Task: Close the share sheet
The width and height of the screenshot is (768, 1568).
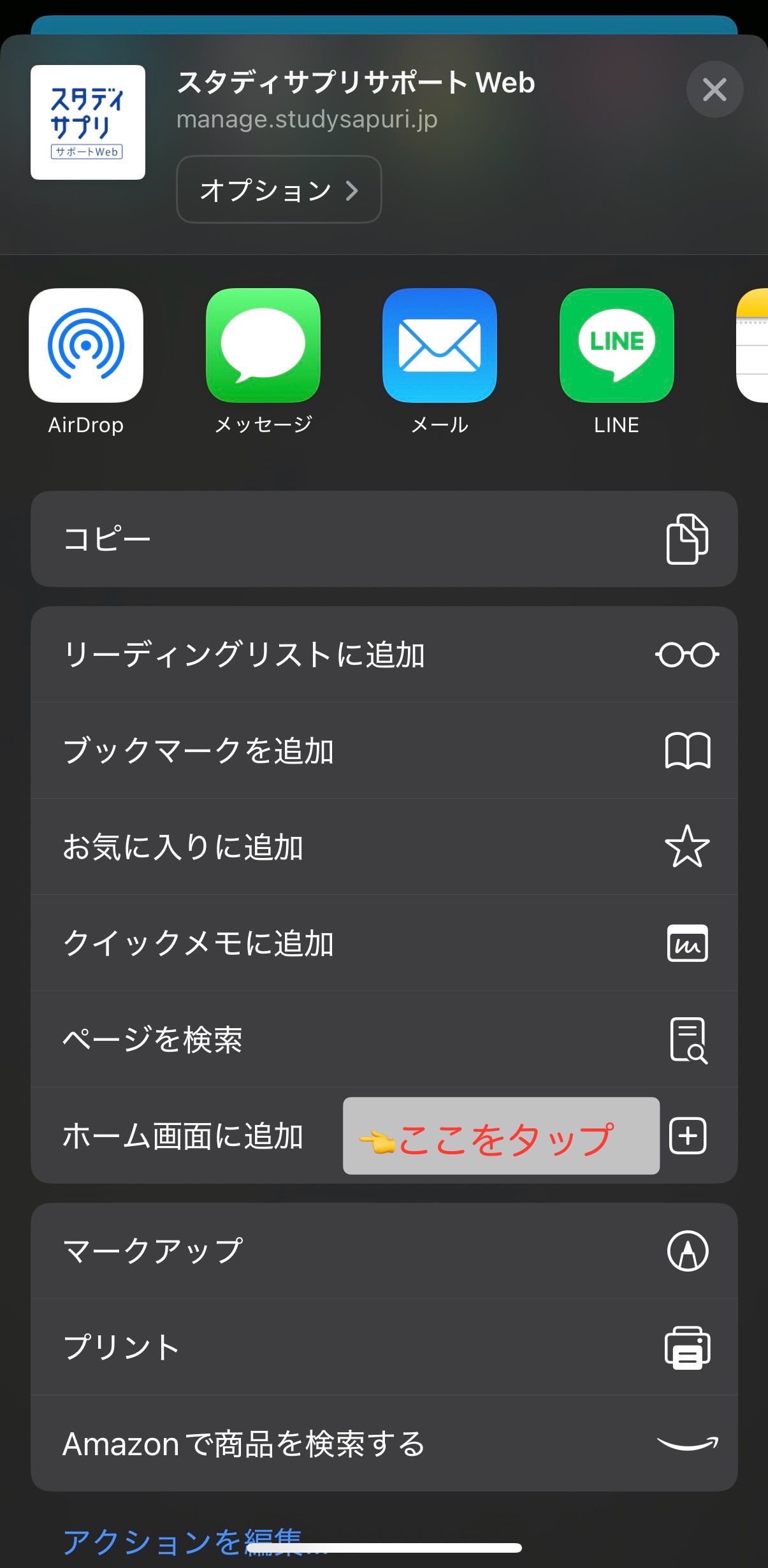Action: click(x=714, y=90)
